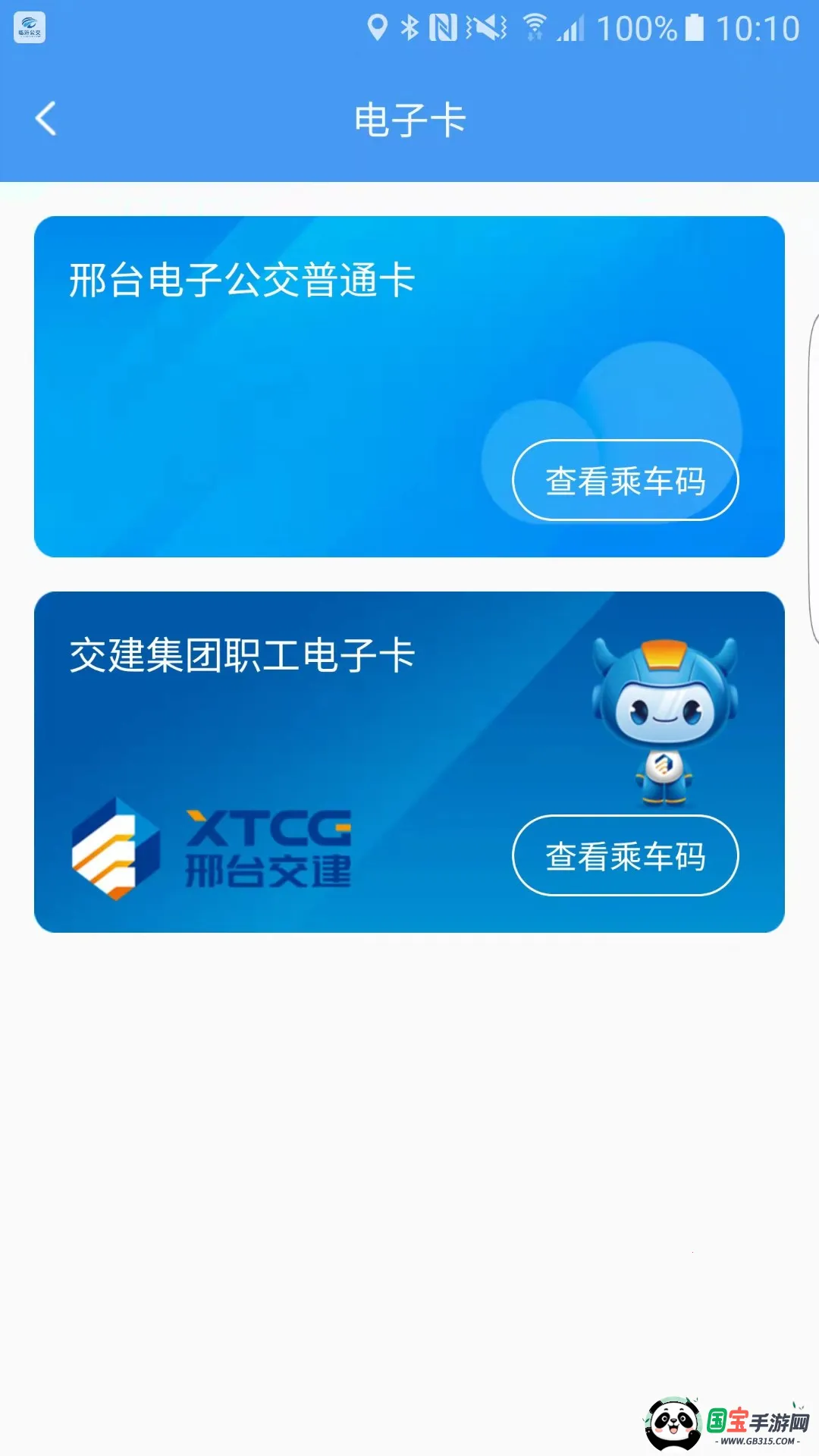Tap the 临沂公交 app icon overlay

click(29, 29)
